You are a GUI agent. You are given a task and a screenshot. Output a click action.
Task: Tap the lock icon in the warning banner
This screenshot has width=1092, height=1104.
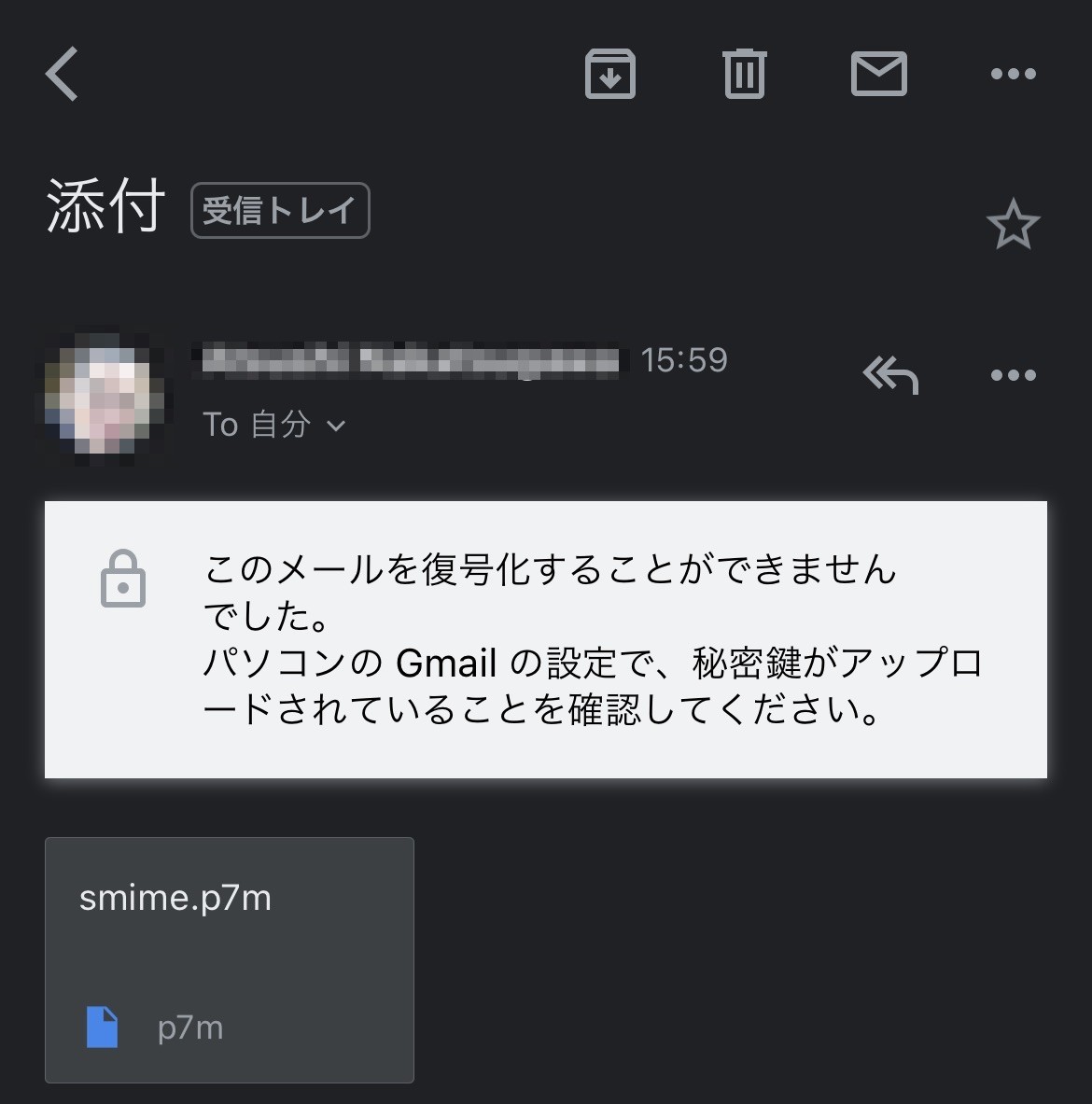(x=124, y=580)
